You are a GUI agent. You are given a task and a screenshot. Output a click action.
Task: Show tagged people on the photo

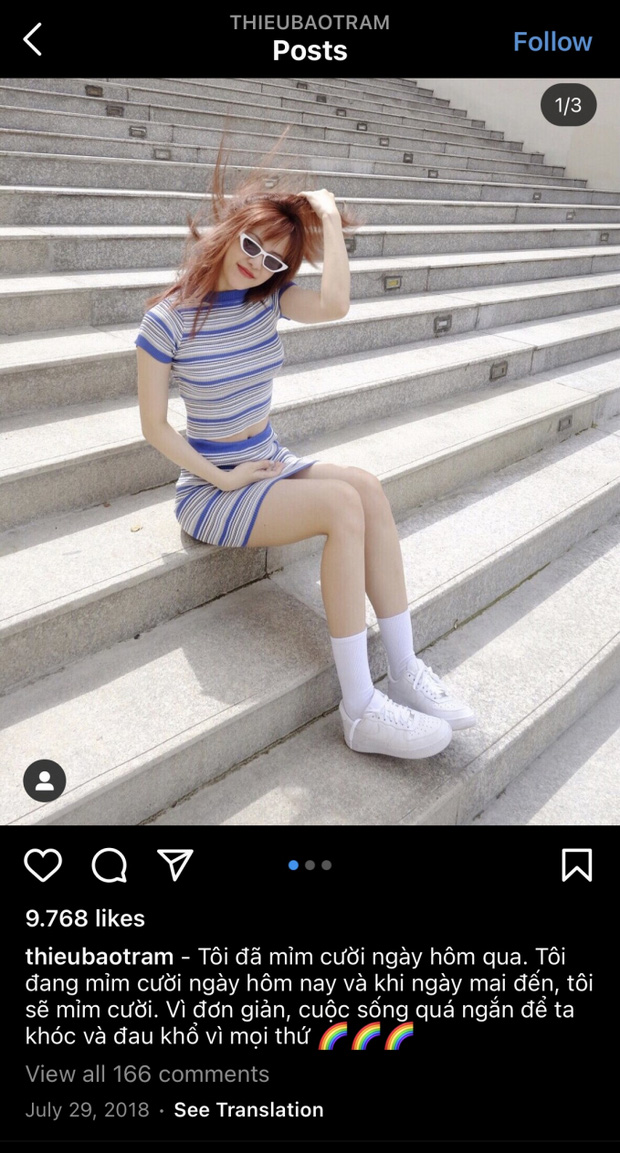(44, 781)
